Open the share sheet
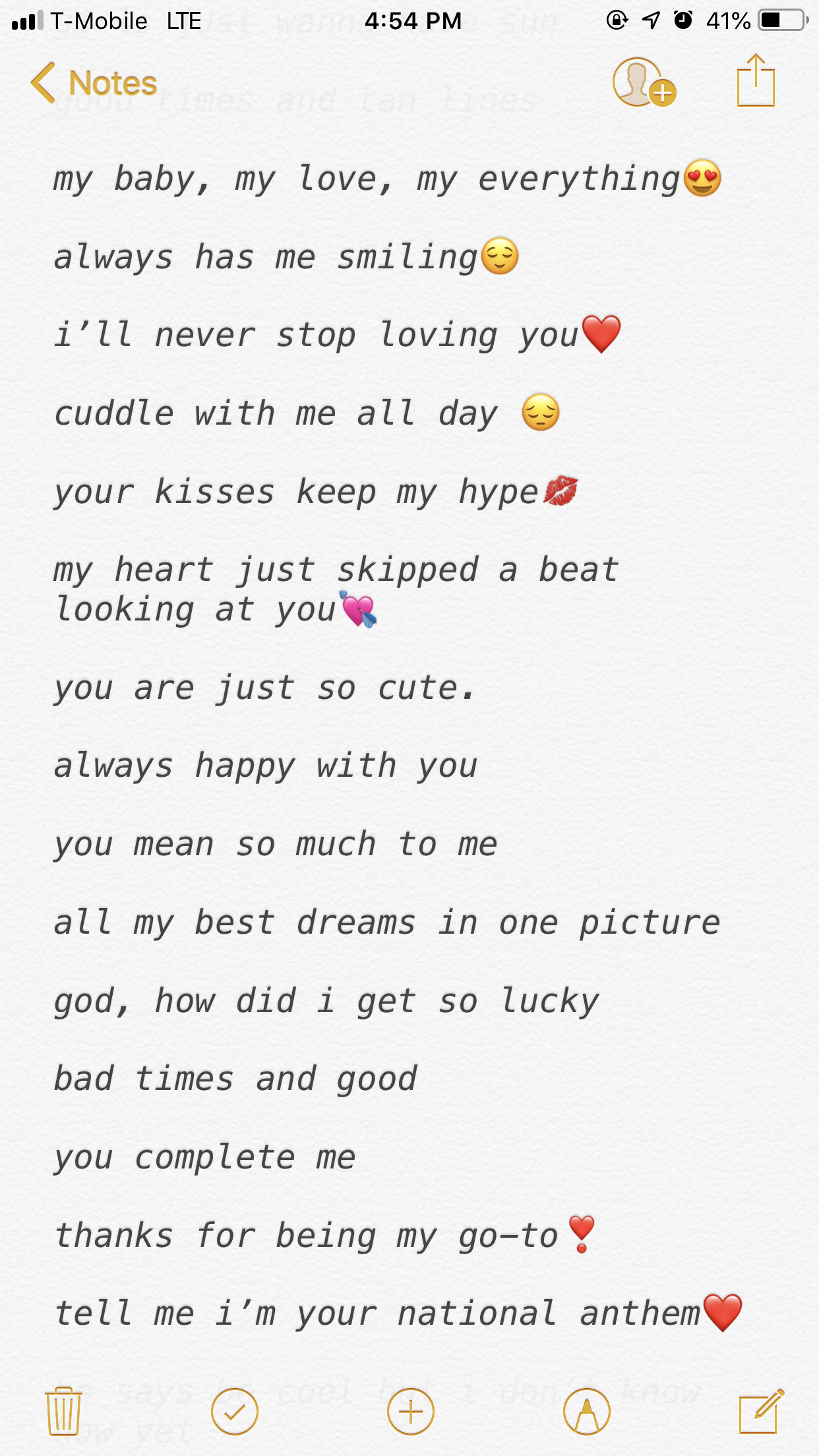Image resolution: width=819 pixels, height=1456 pixels. pyautogui.click(x=755, y=82)
